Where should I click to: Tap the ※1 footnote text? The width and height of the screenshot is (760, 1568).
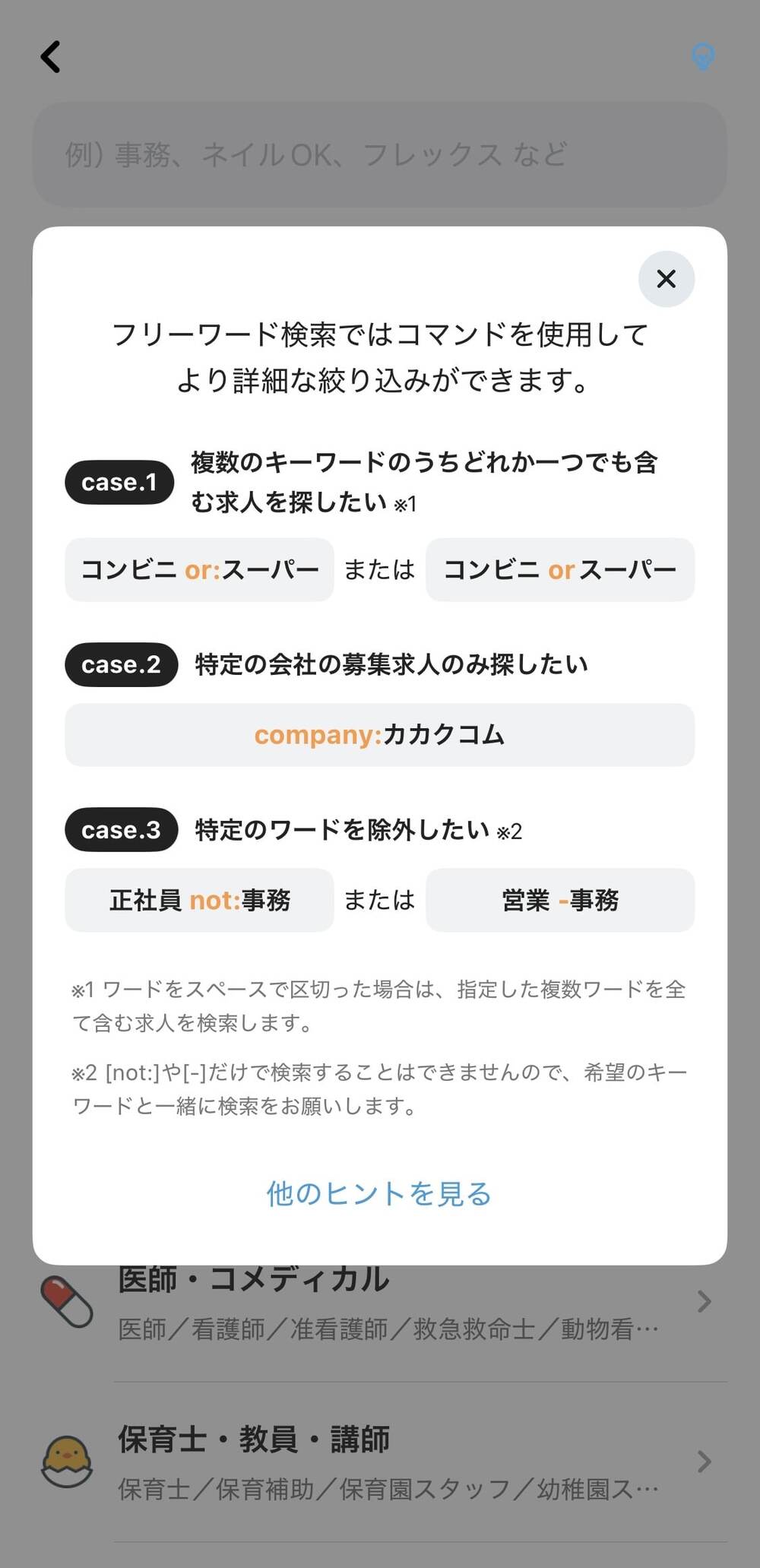[x=380, y=1003]
